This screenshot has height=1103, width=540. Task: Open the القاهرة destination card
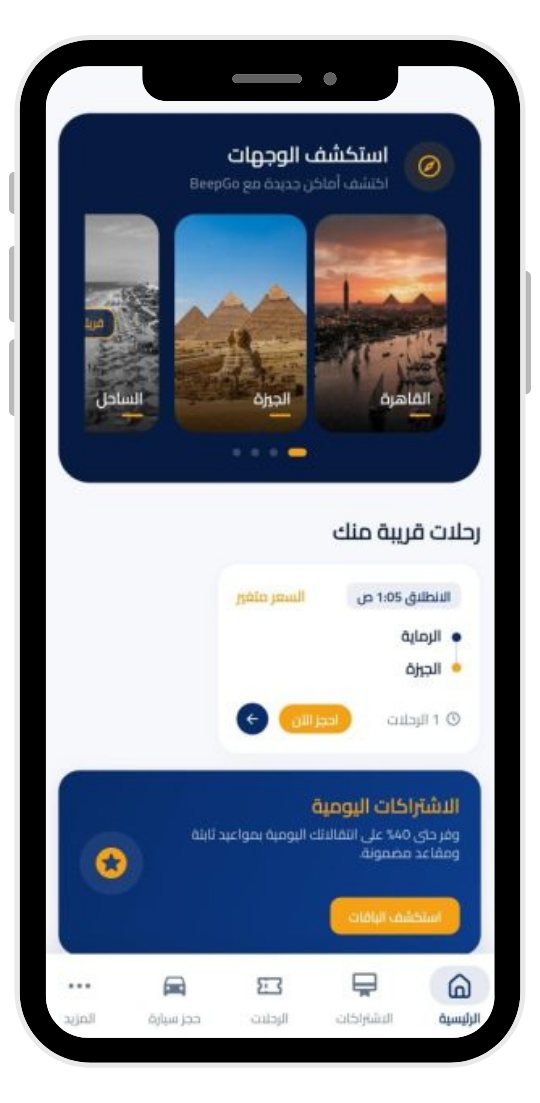click(380, 323)
